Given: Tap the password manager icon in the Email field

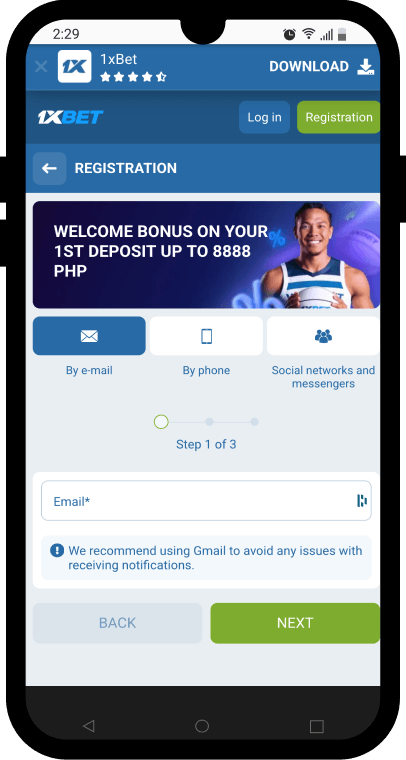Looking at the screenshot, I should click(x=361, y=501).
